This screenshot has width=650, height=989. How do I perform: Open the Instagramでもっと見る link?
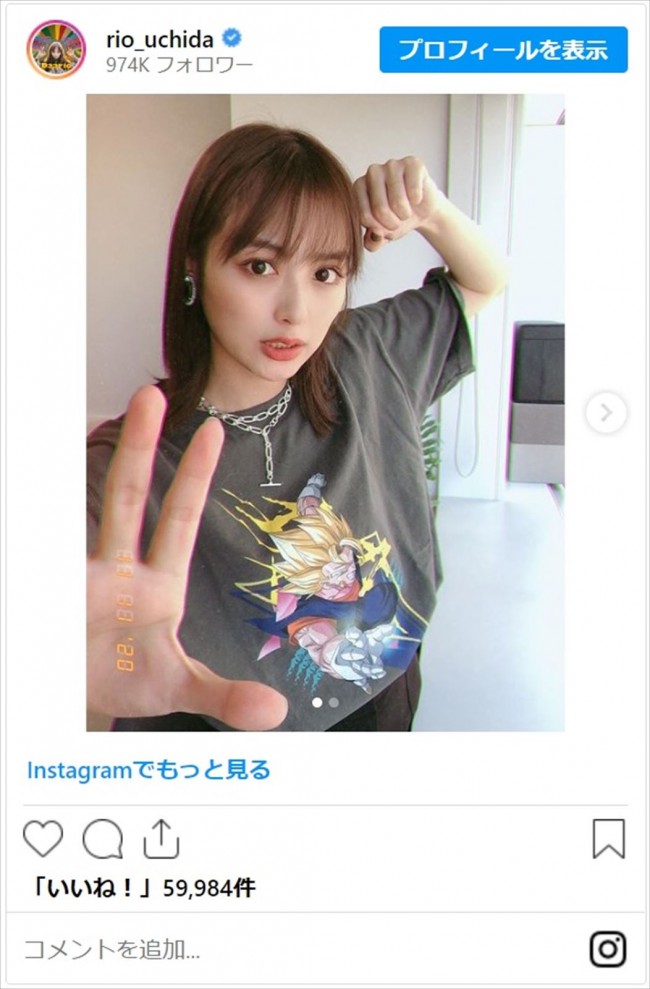click(x=148, y=770)
